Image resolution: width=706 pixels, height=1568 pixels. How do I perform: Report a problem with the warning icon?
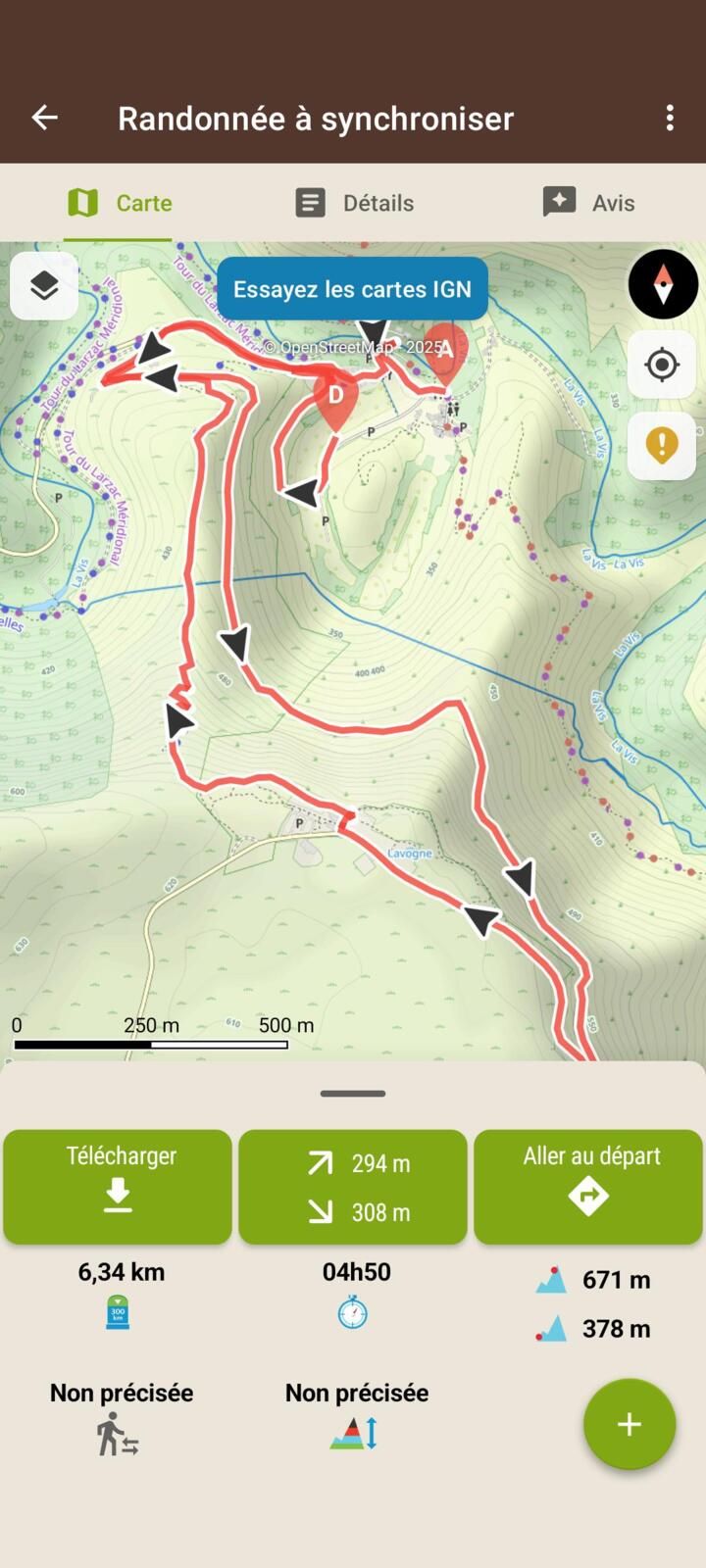click(662, 445)
